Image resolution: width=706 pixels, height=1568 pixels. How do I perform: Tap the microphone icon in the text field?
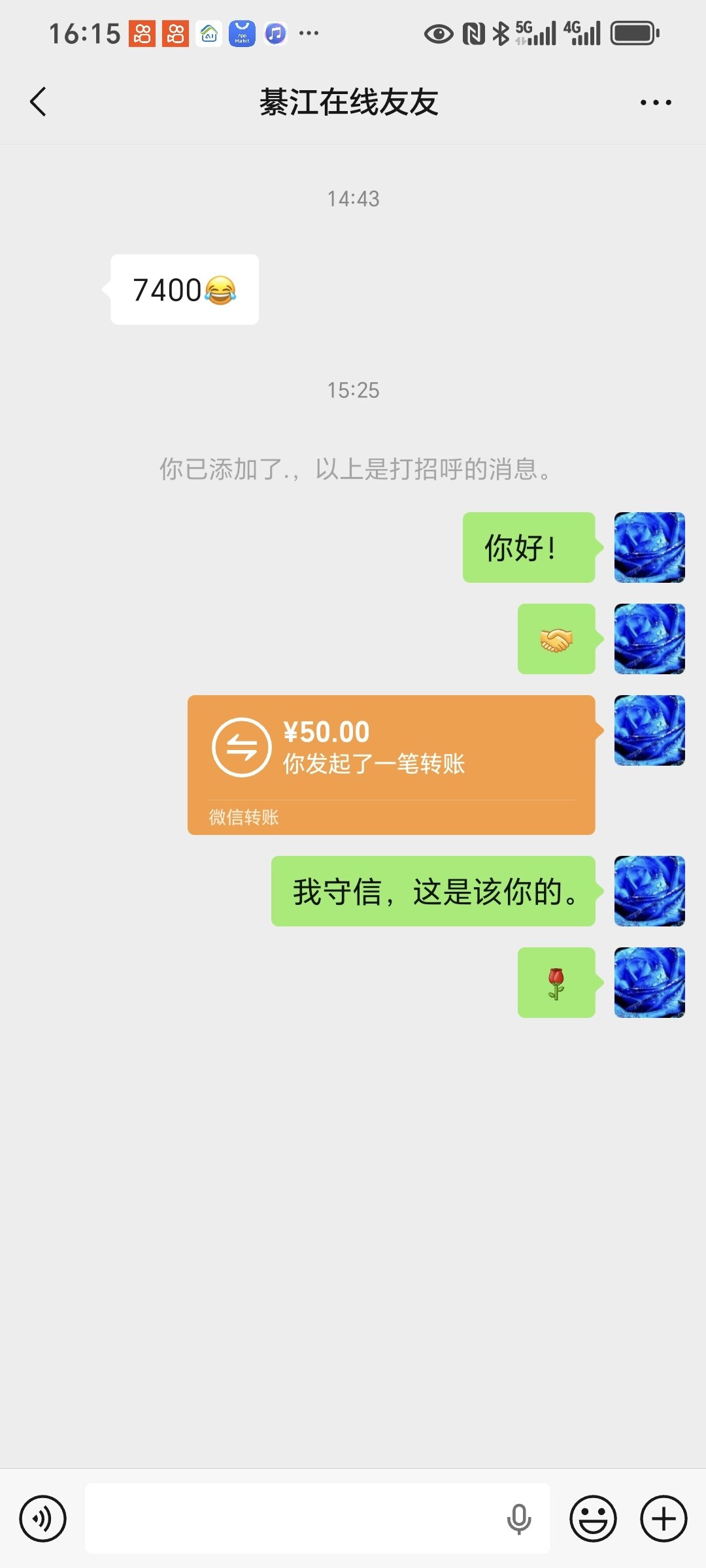pyautogui.click(x=519, y=1518)
